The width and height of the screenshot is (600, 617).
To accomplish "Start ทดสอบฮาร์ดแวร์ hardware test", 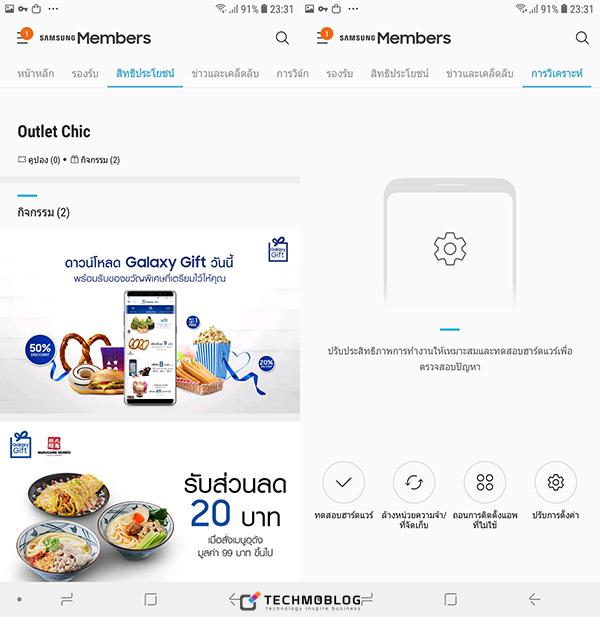I will tap(344, 483).
